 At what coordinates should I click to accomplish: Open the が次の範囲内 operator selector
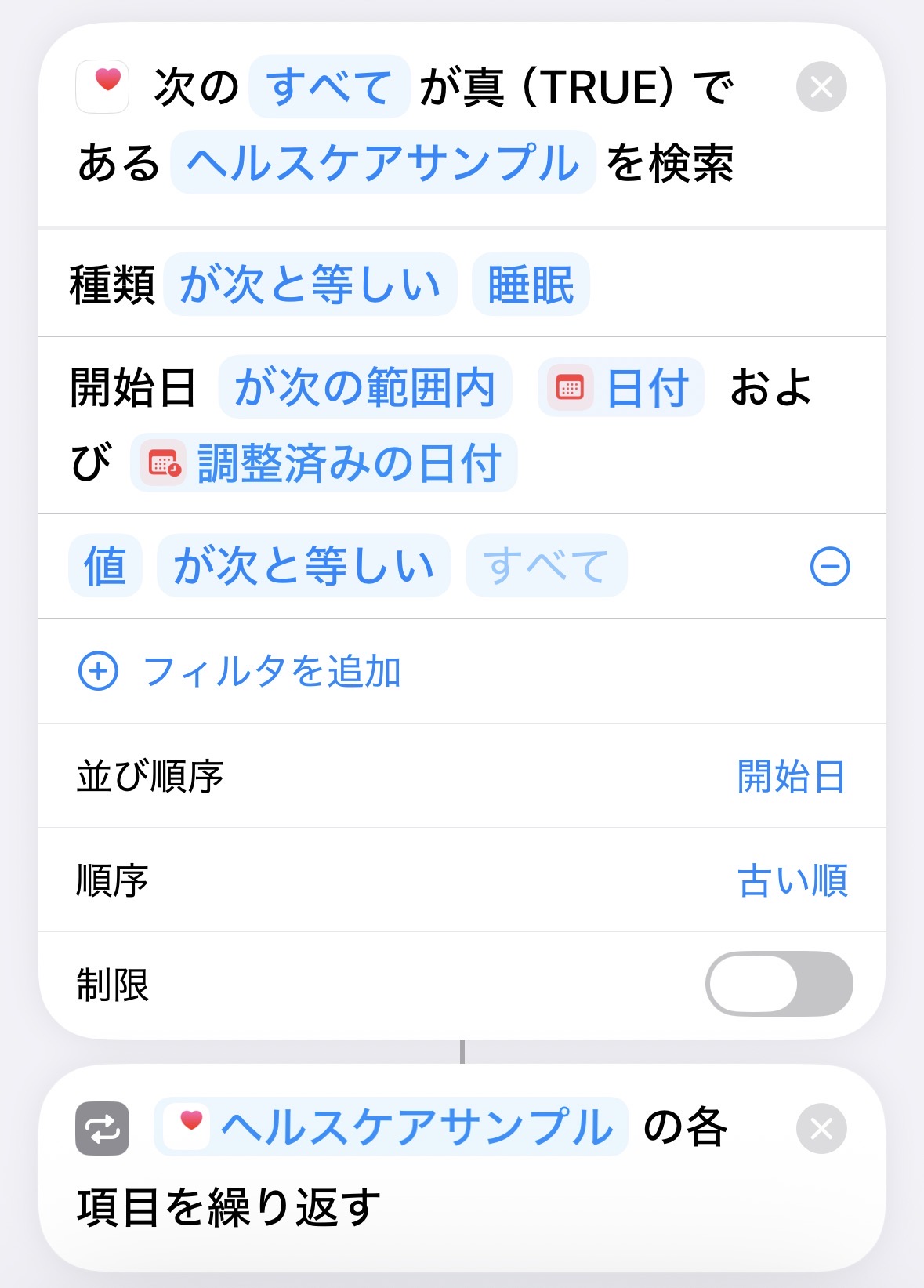tap(365, 387)
